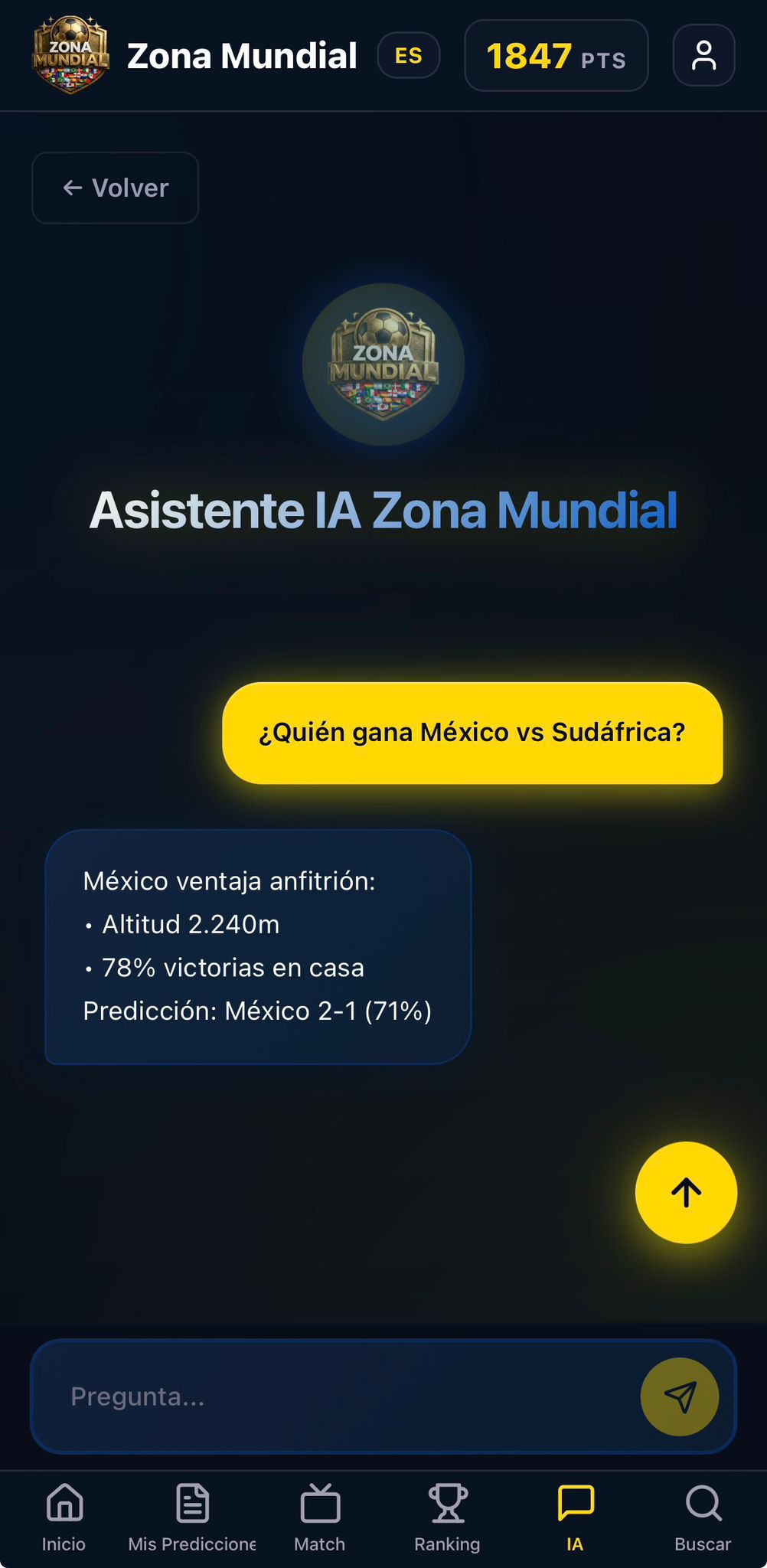
Task: Open the Buscar search tab
Action: click(703, 1517)
